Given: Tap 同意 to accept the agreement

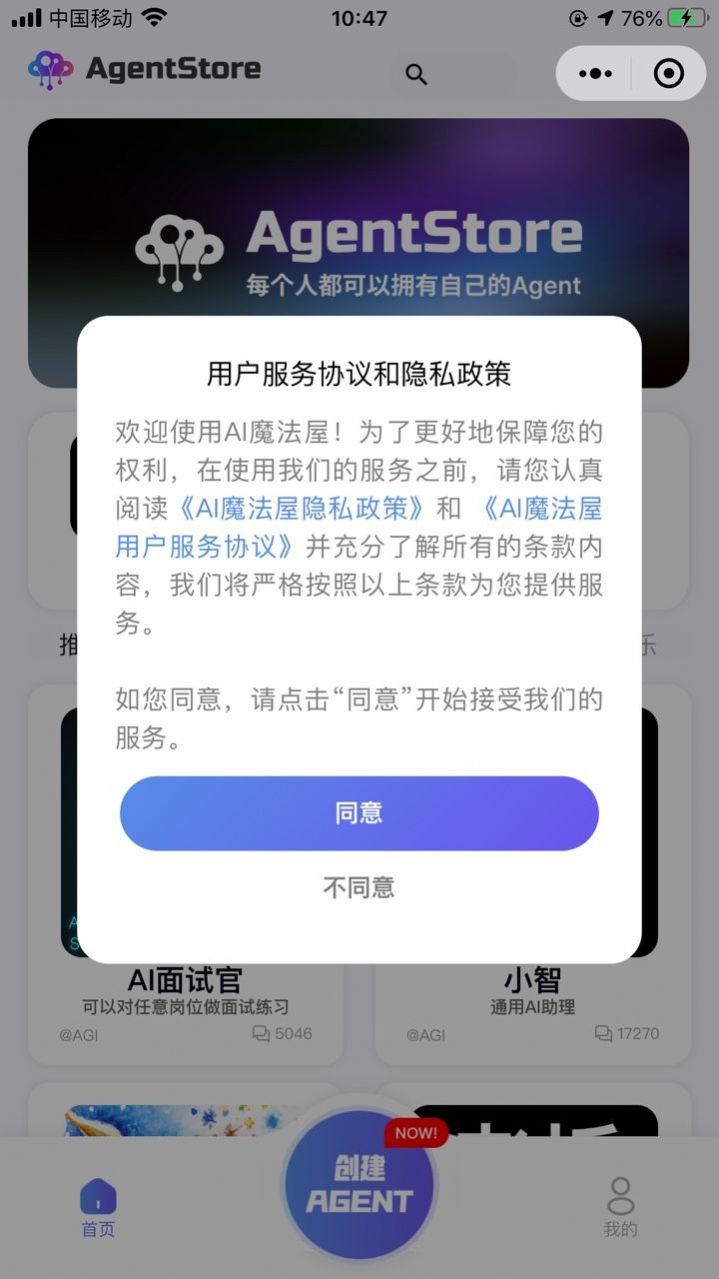Looking at the screenshot, I should 359,813.
